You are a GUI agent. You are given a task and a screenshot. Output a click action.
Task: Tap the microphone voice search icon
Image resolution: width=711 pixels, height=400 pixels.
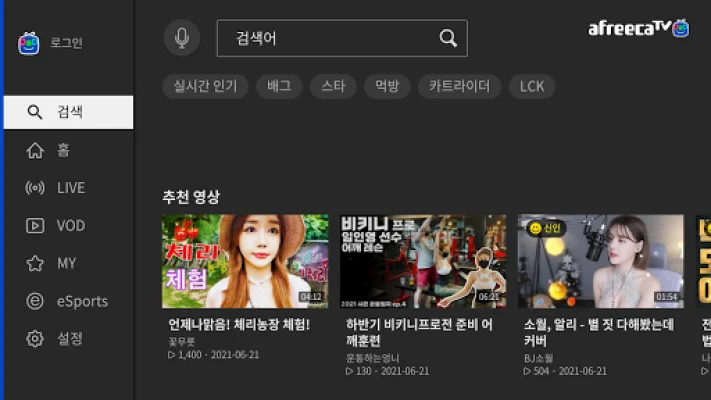pos(181,38)
